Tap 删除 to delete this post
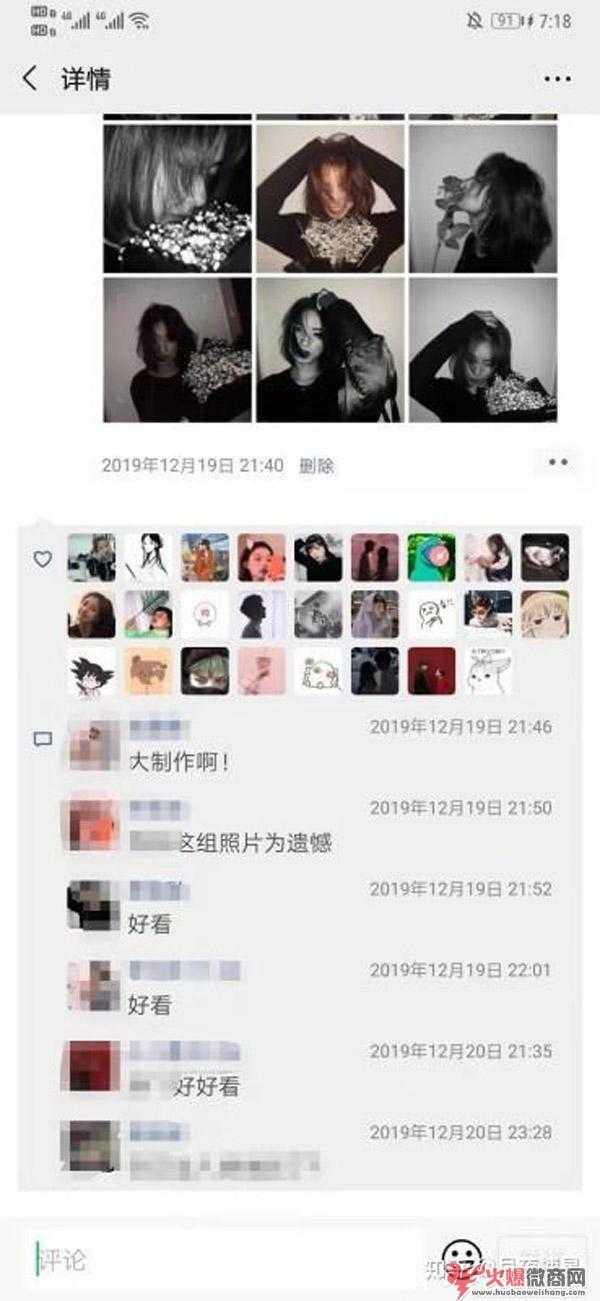The width and height of the screenshot is (600, 1301). pos(317,465)
